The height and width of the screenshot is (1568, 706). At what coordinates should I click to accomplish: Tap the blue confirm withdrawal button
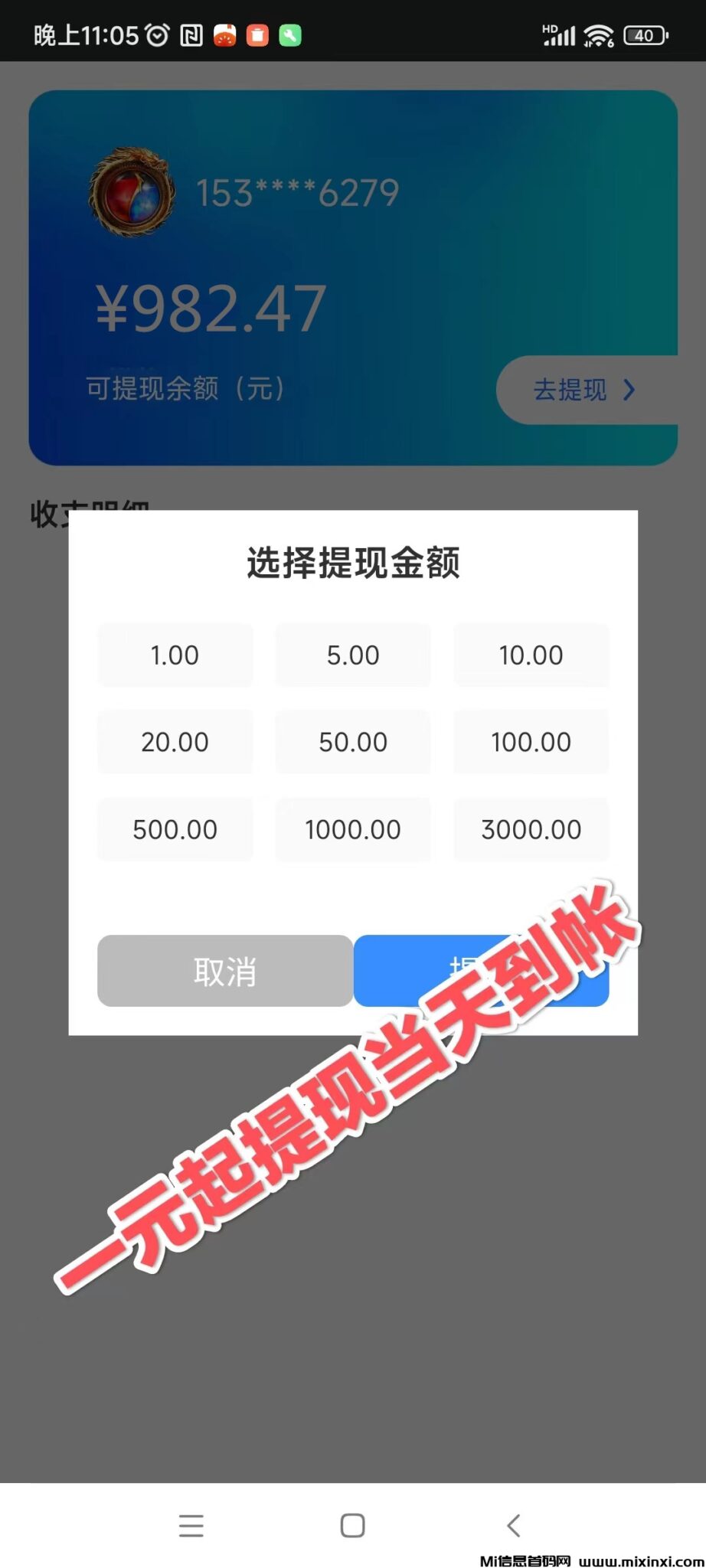tap(480, 971)
